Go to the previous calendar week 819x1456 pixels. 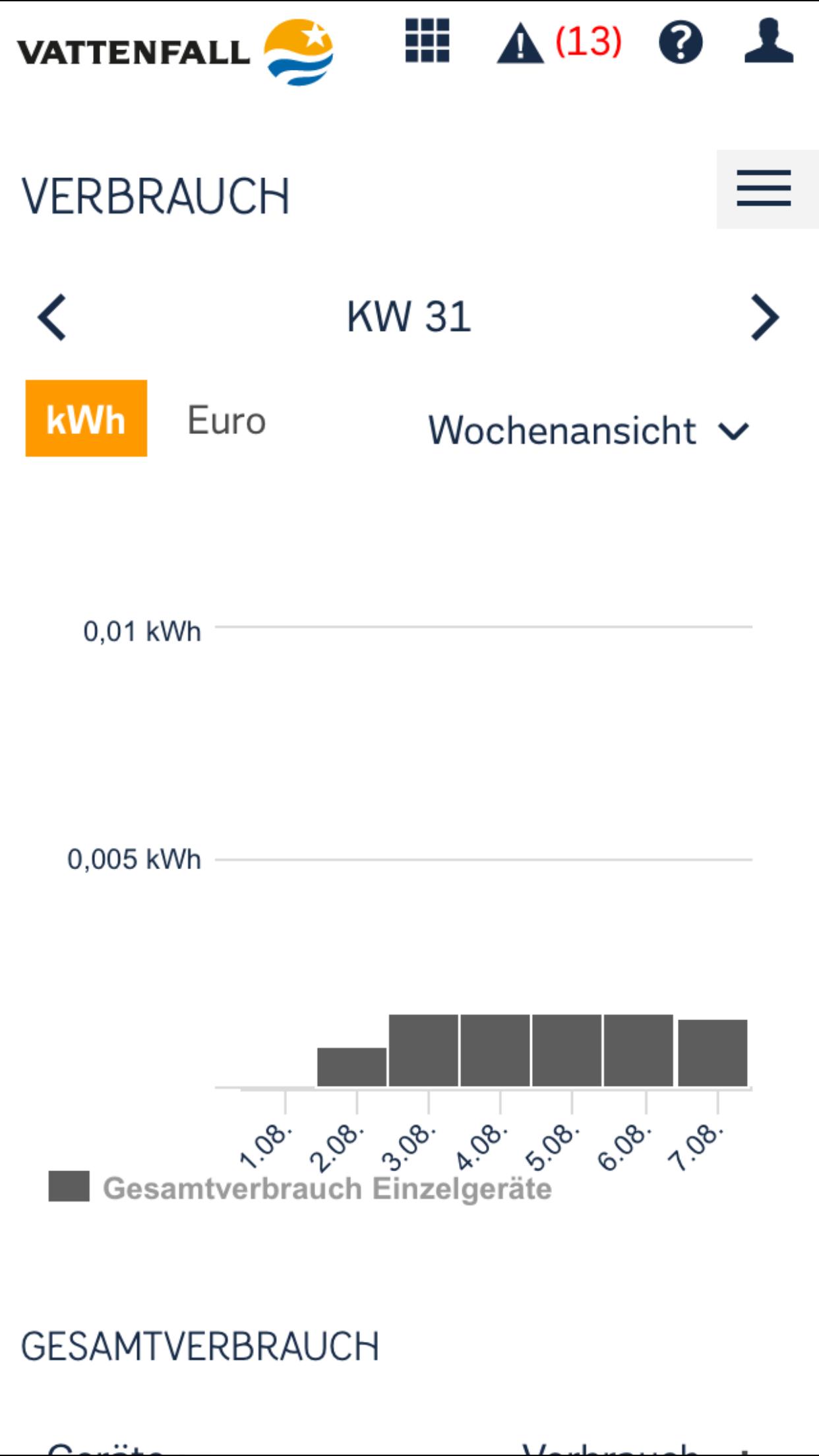(52, 317)
